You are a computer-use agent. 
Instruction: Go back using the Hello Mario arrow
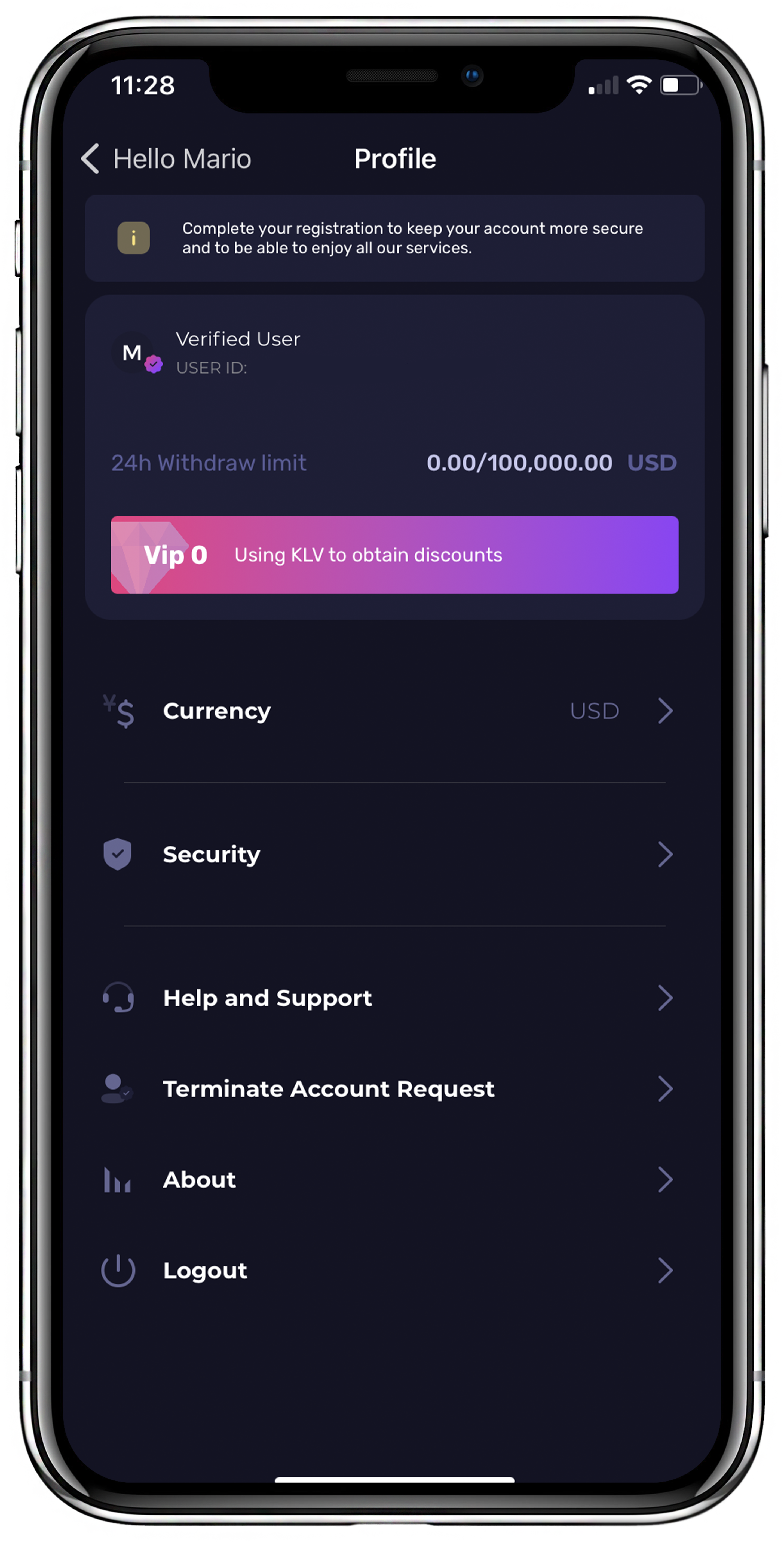(90, 159)
